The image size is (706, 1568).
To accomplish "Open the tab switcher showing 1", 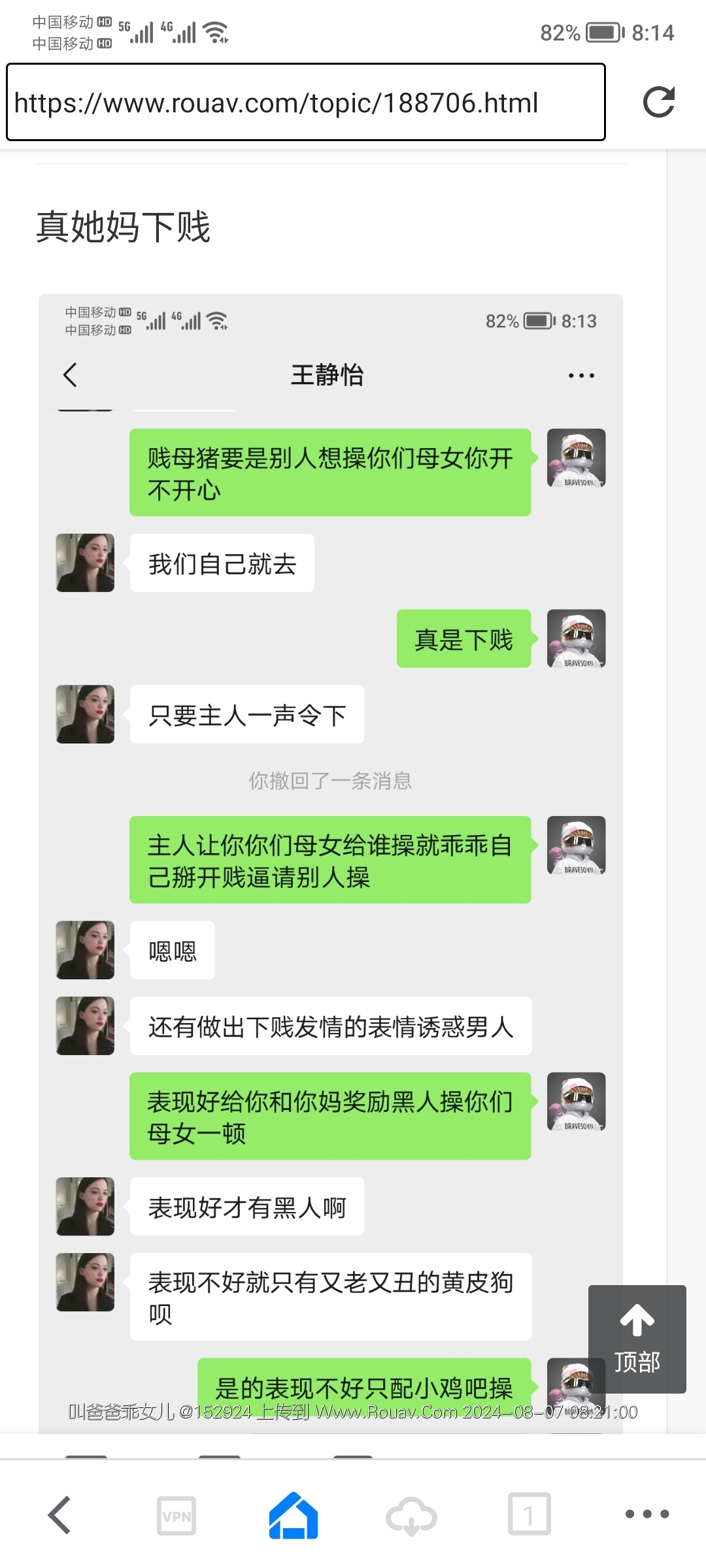I will click(529, 1514).
